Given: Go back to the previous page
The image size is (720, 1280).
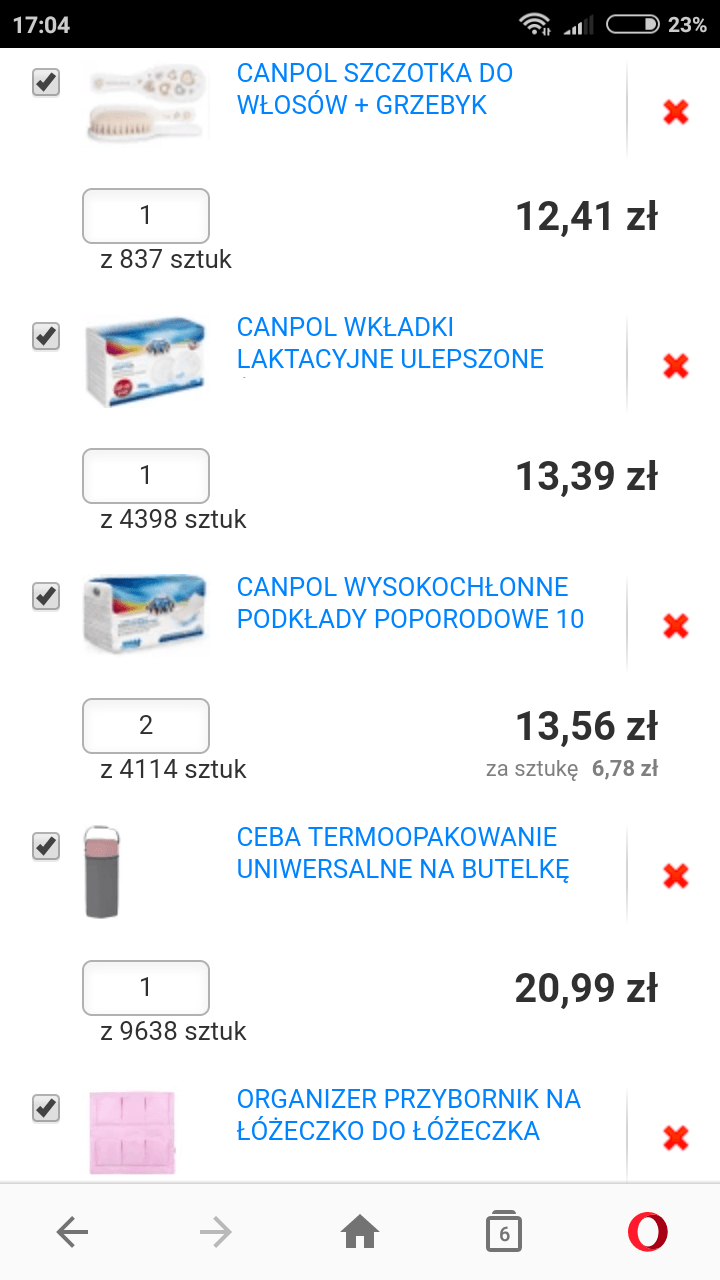Looking at the screenshot, I should (x=72, y=1233).
